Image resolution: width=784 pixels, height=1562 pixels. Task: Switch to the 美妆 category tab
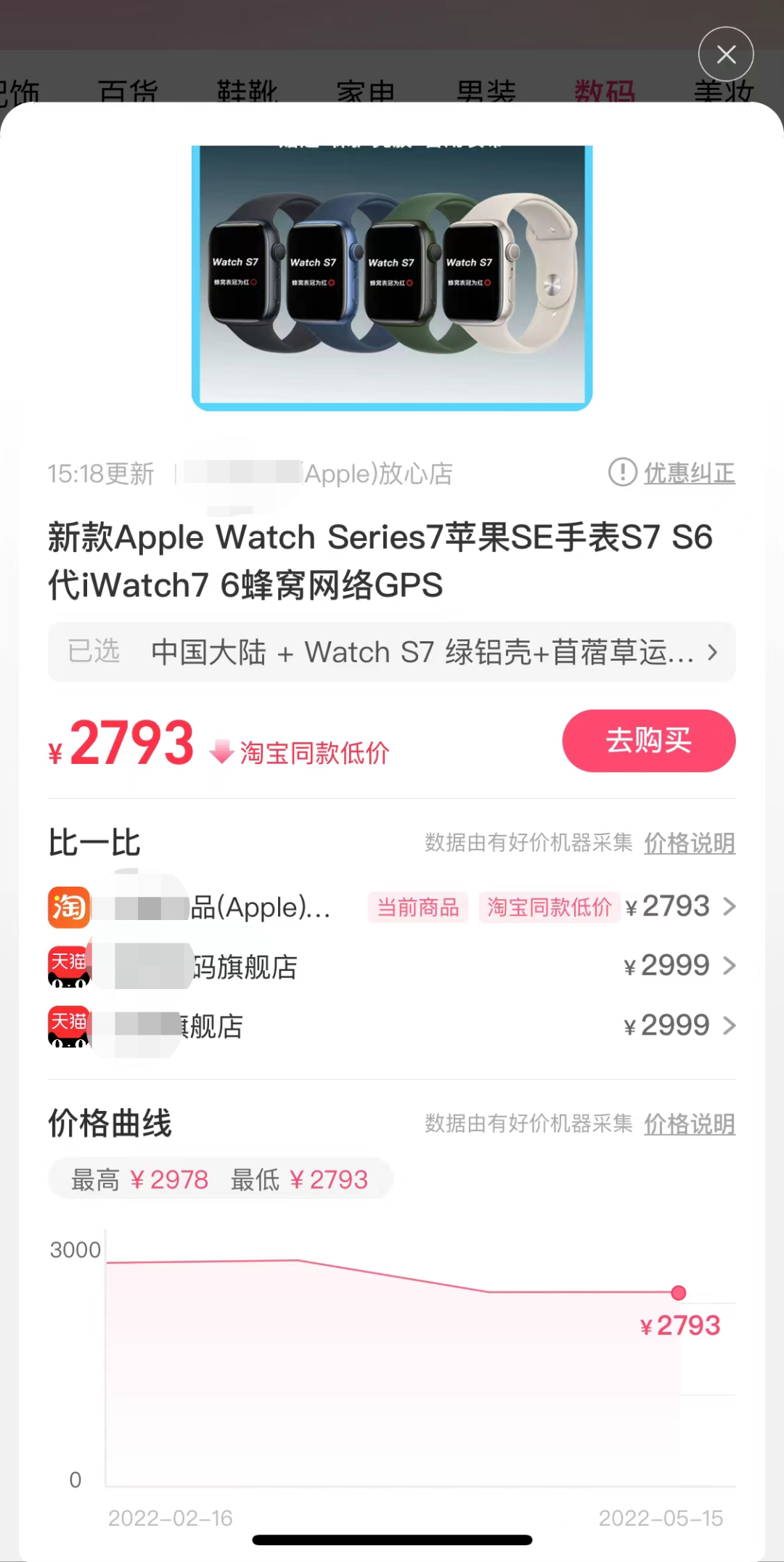[x=722, y=92]
